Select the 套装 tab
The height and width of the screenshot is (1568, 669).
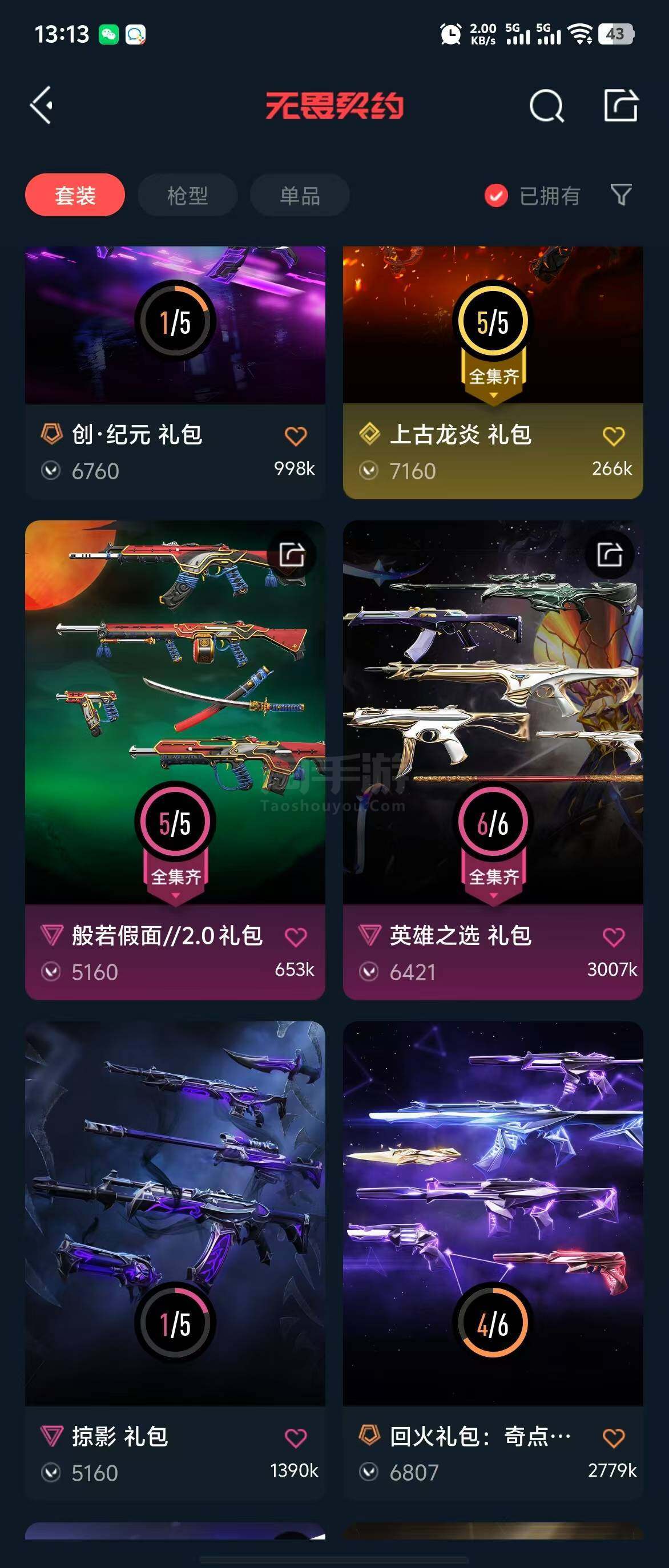(x=75, y=195)
